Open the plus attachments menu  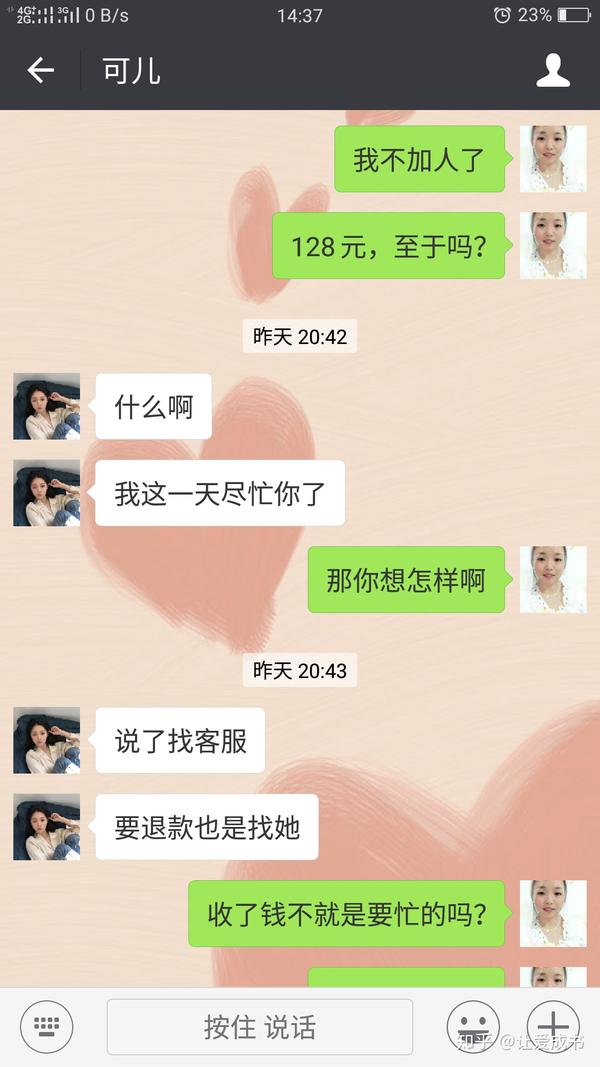[x=552, y=1026]
